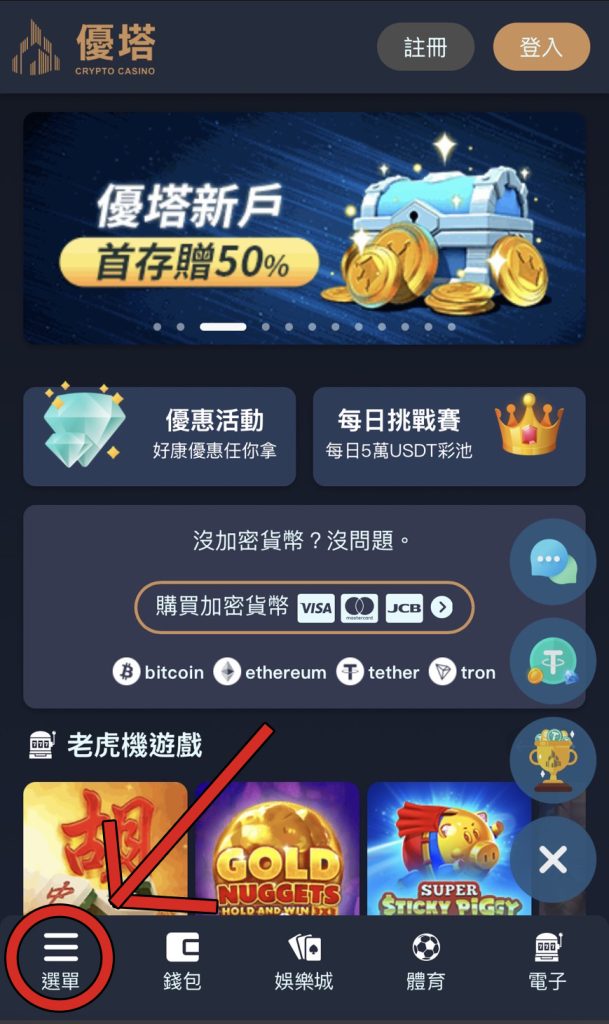This screenshot has height=1024, width=609.
Task: Go to the 娛樂城 casino tab
Action: 304,962
